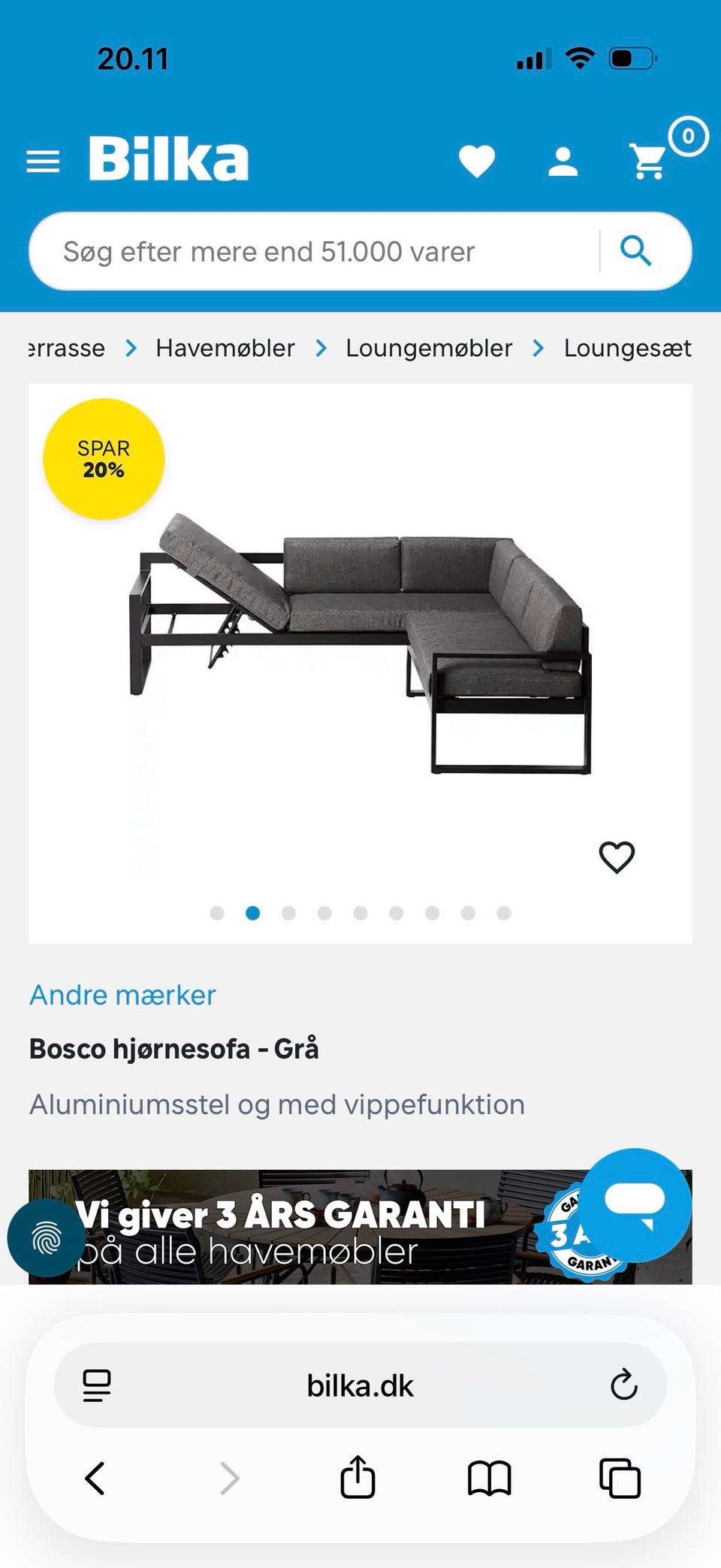This screenshot has height=1568, width=721.
Task: Click the Andre mærker brand link
Action: (x=122, y=995)
